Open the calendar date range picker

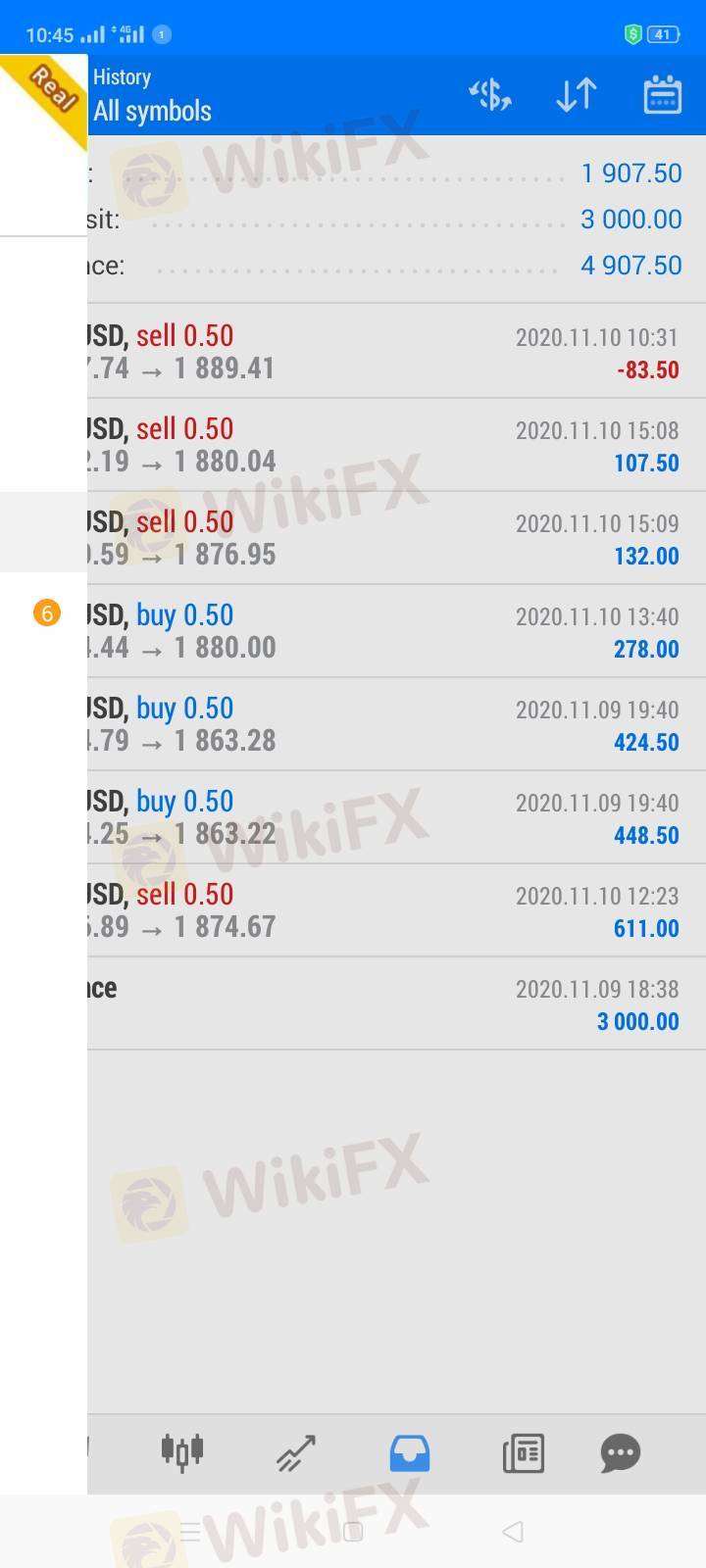662,95
